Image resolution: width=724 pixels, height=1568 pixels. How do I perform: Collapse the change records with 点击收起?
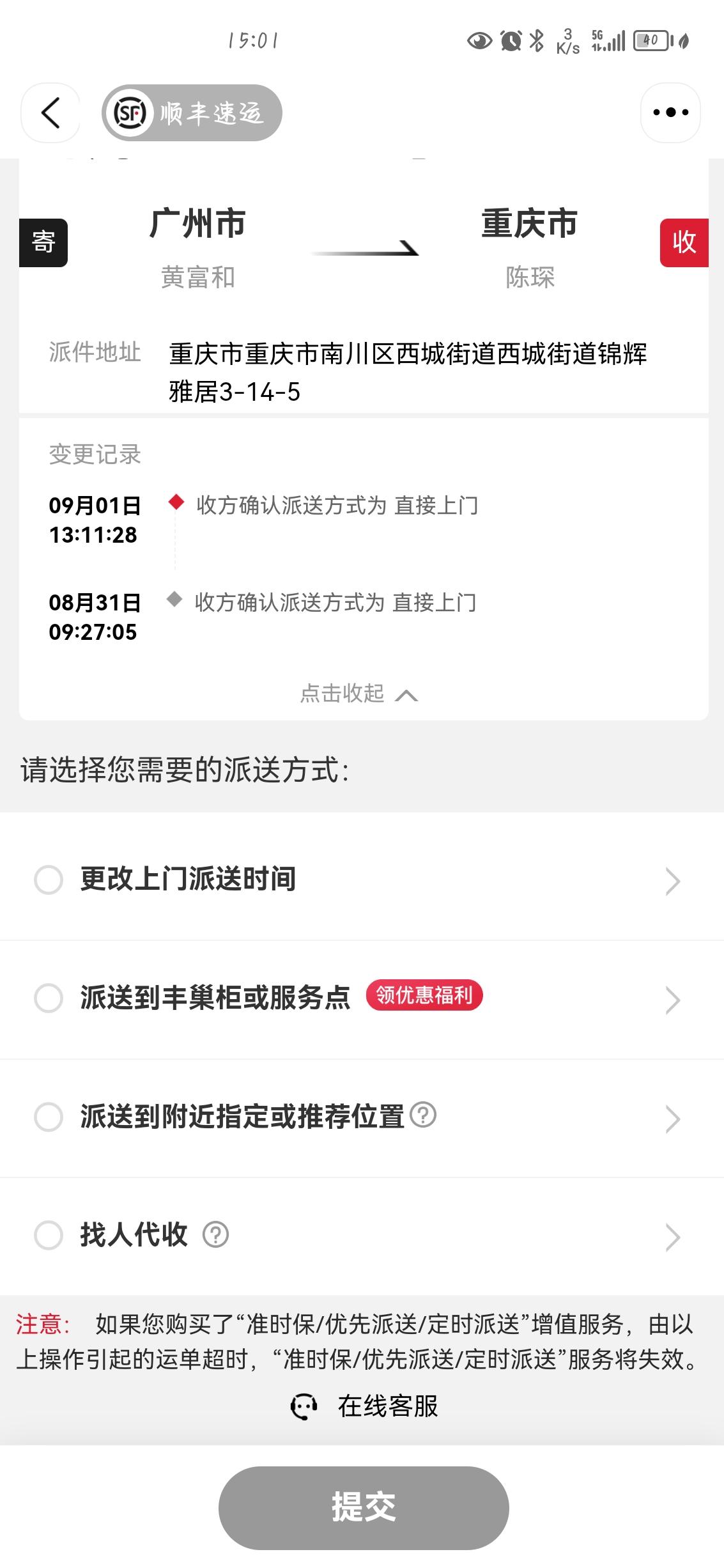pyautogui.click(x=358, y=694)
